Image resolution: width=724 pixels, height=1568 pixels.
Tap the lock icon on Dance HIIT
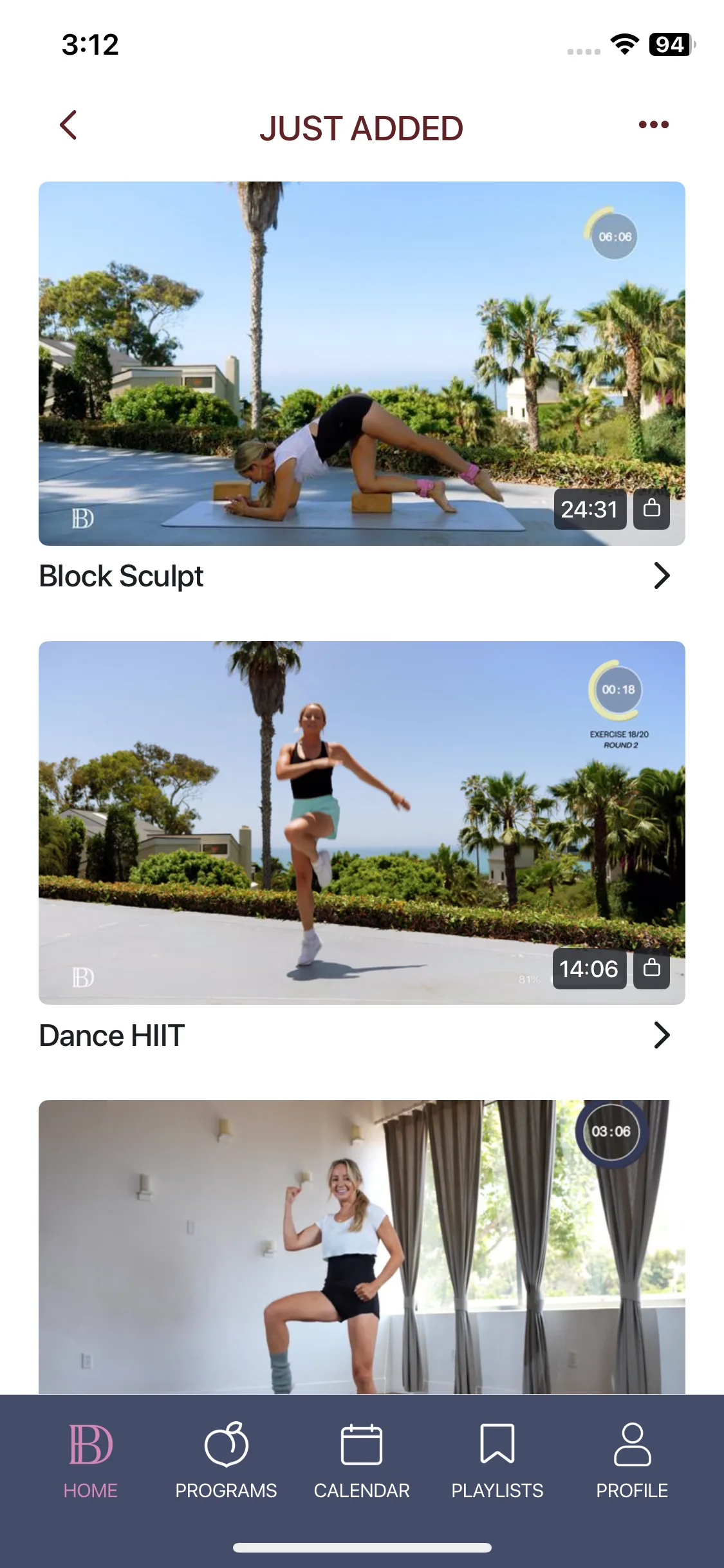tap(651, 968)
